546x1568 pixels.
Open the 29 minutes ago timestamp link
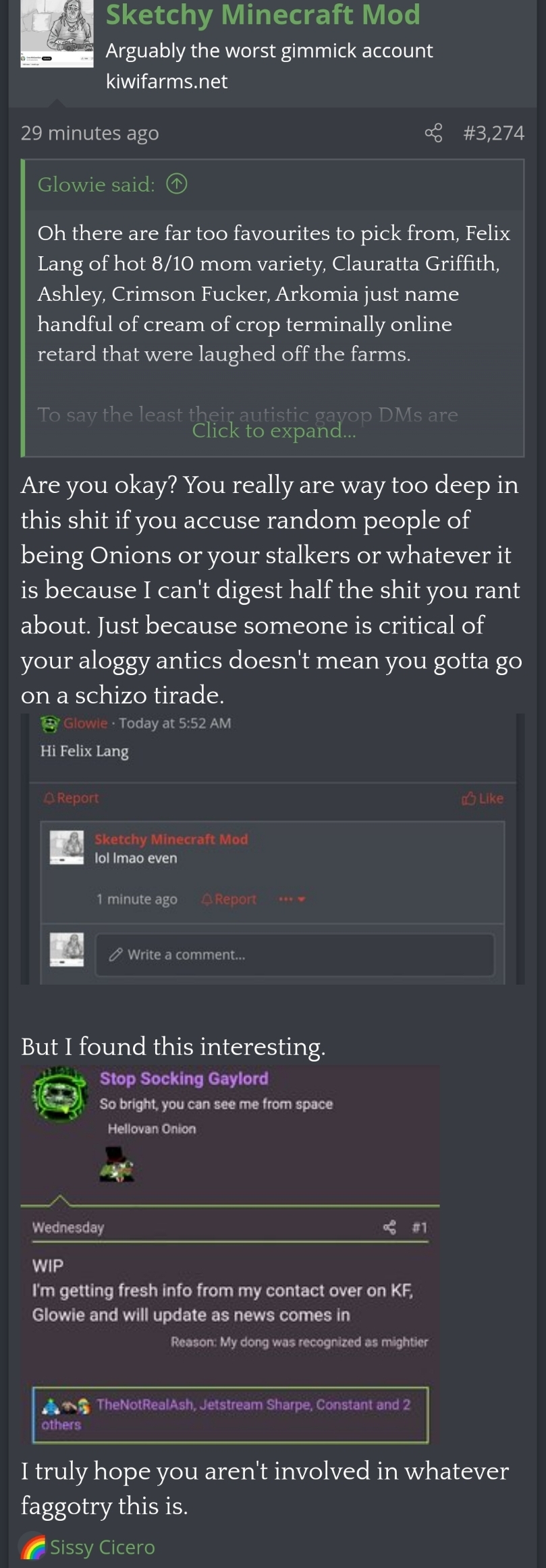90,133
